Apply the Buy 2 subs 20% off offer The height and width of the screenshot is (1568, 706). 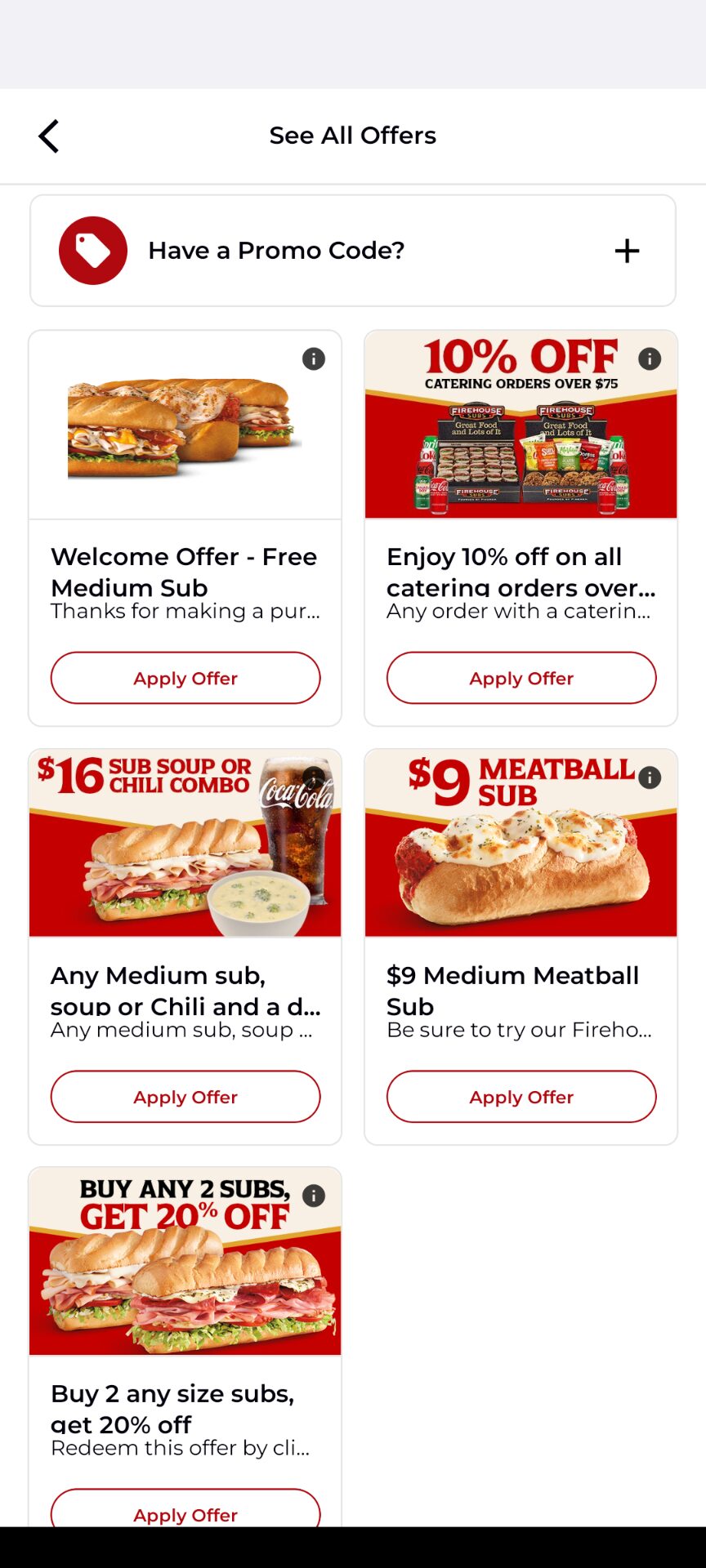[185, 1515]
